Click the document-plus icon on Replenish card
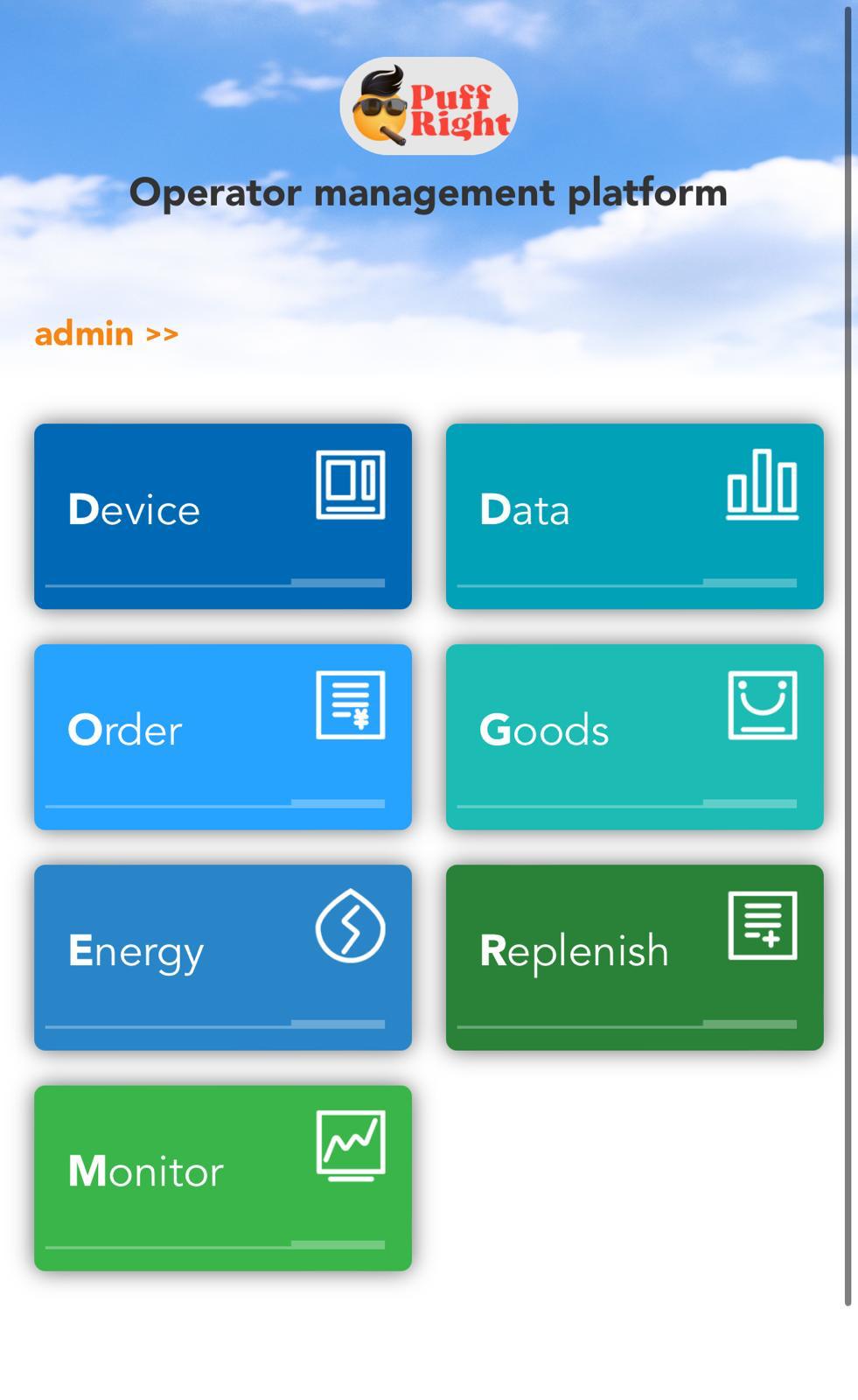The image size is (858, 1400). click(761, 924)
